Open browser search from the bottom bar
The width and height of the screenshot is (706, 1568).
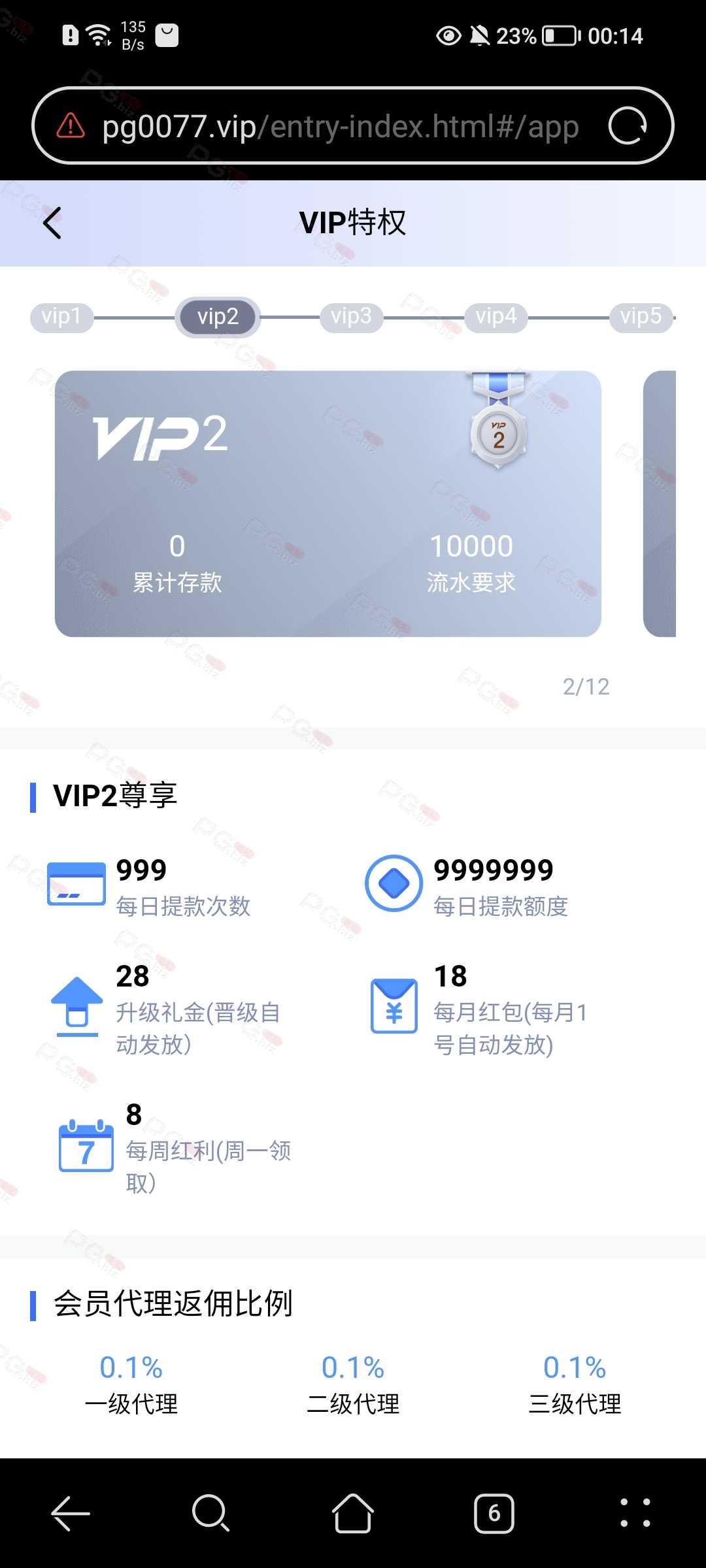(211, 1513)
